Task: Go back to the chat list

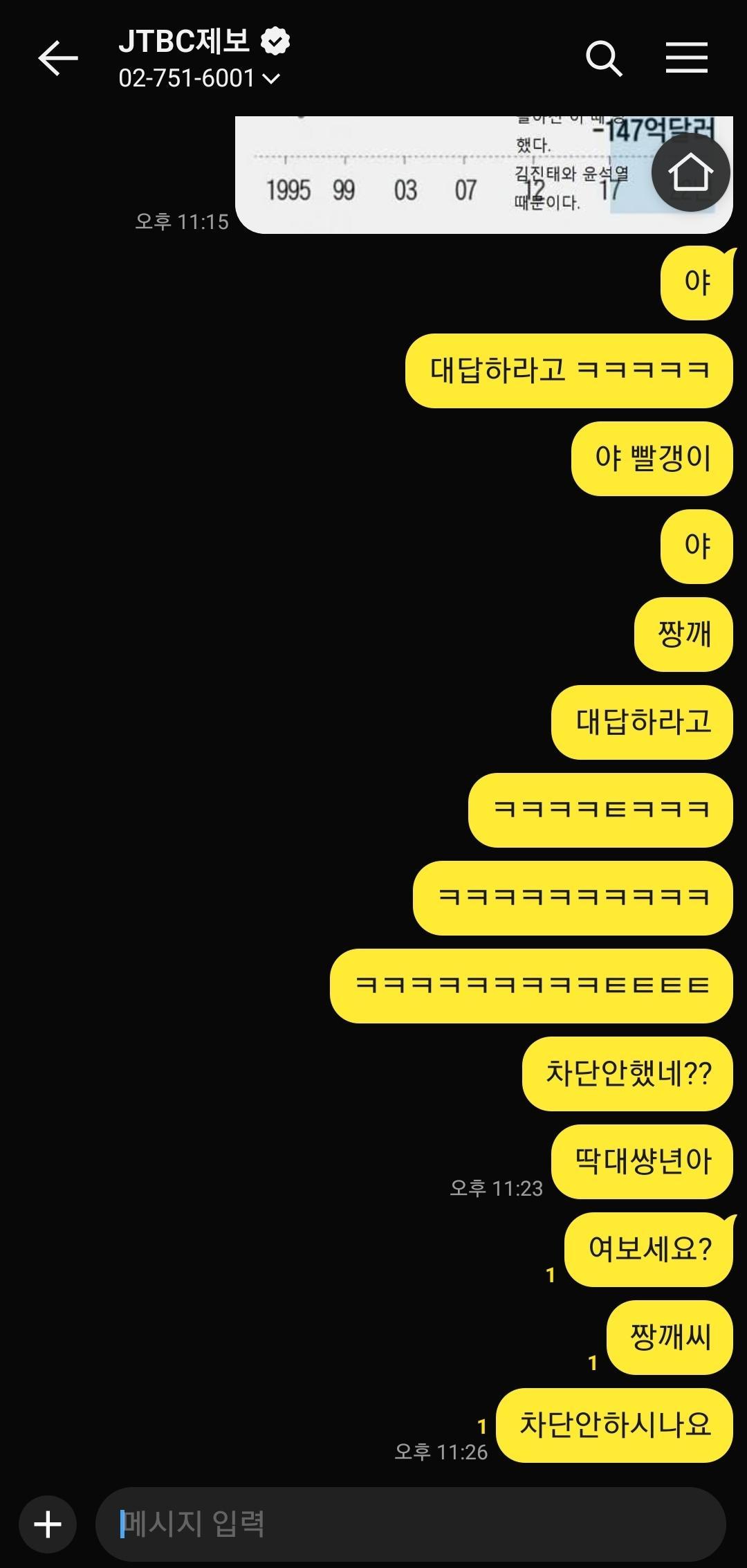Action: tap(58, 58)
